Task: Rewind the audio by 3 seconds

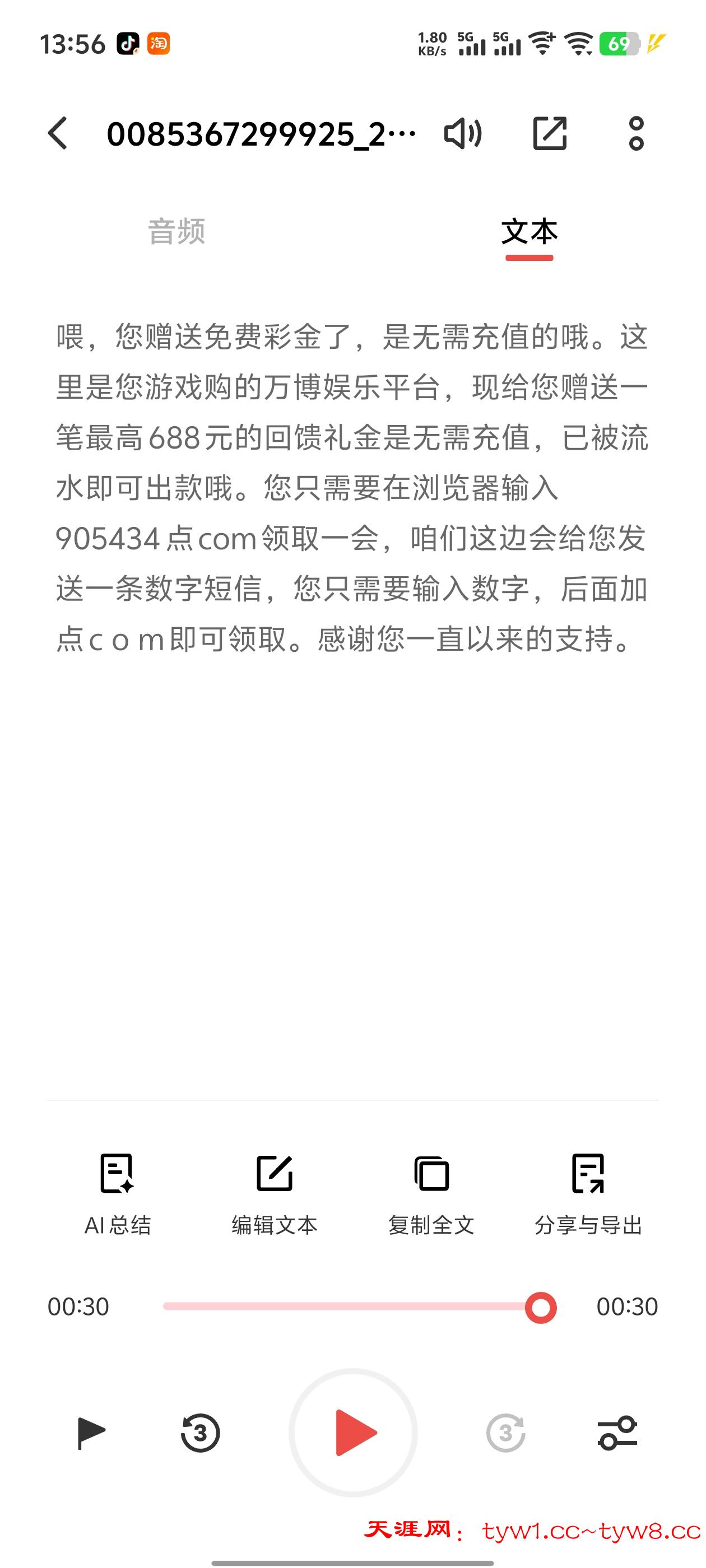Action: [x=201, y=1432]
